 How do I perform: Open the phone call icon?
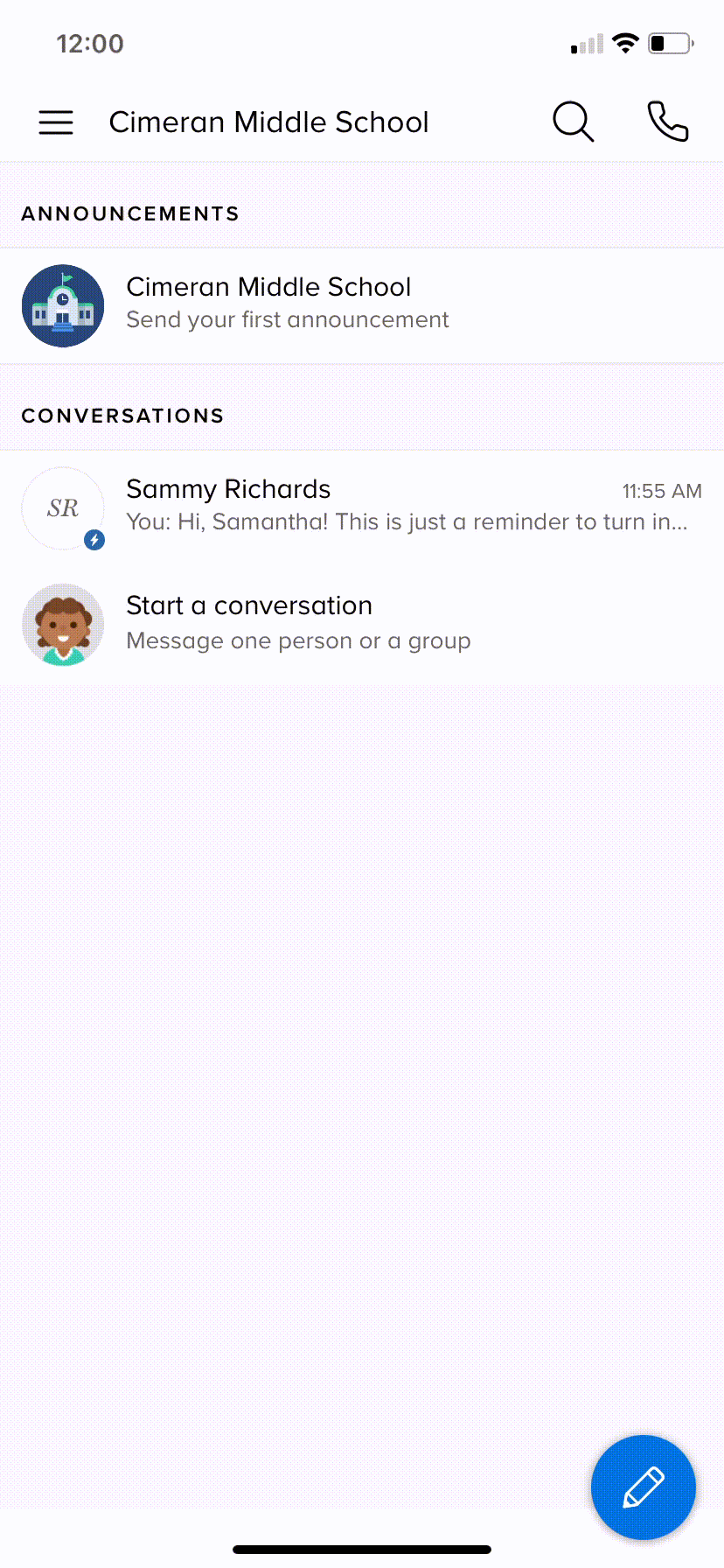(x=668, y=122)
